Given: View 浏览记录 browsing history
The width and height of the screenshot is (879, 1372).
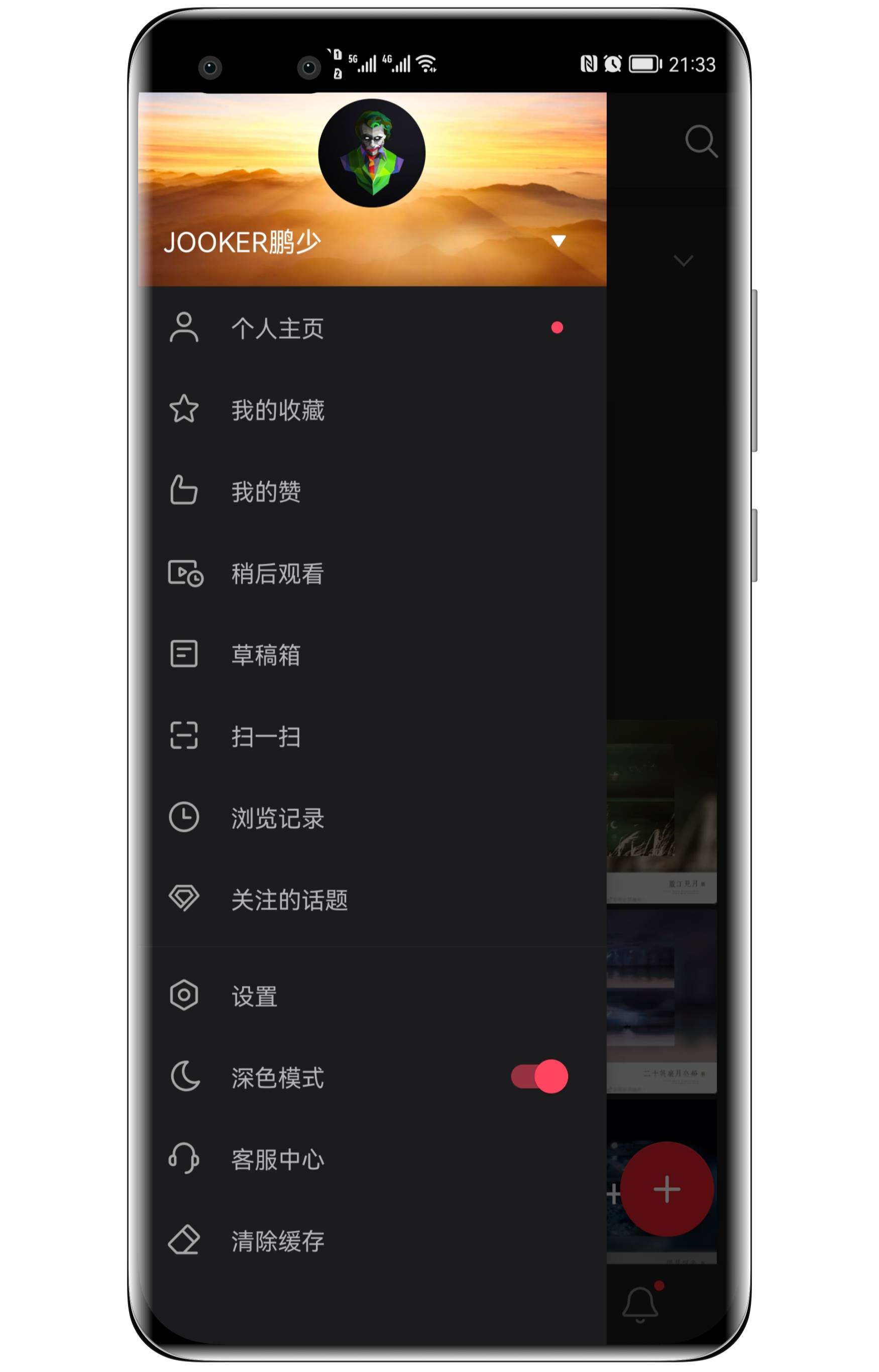Looking at the screenshot, I should coord(277,818).
